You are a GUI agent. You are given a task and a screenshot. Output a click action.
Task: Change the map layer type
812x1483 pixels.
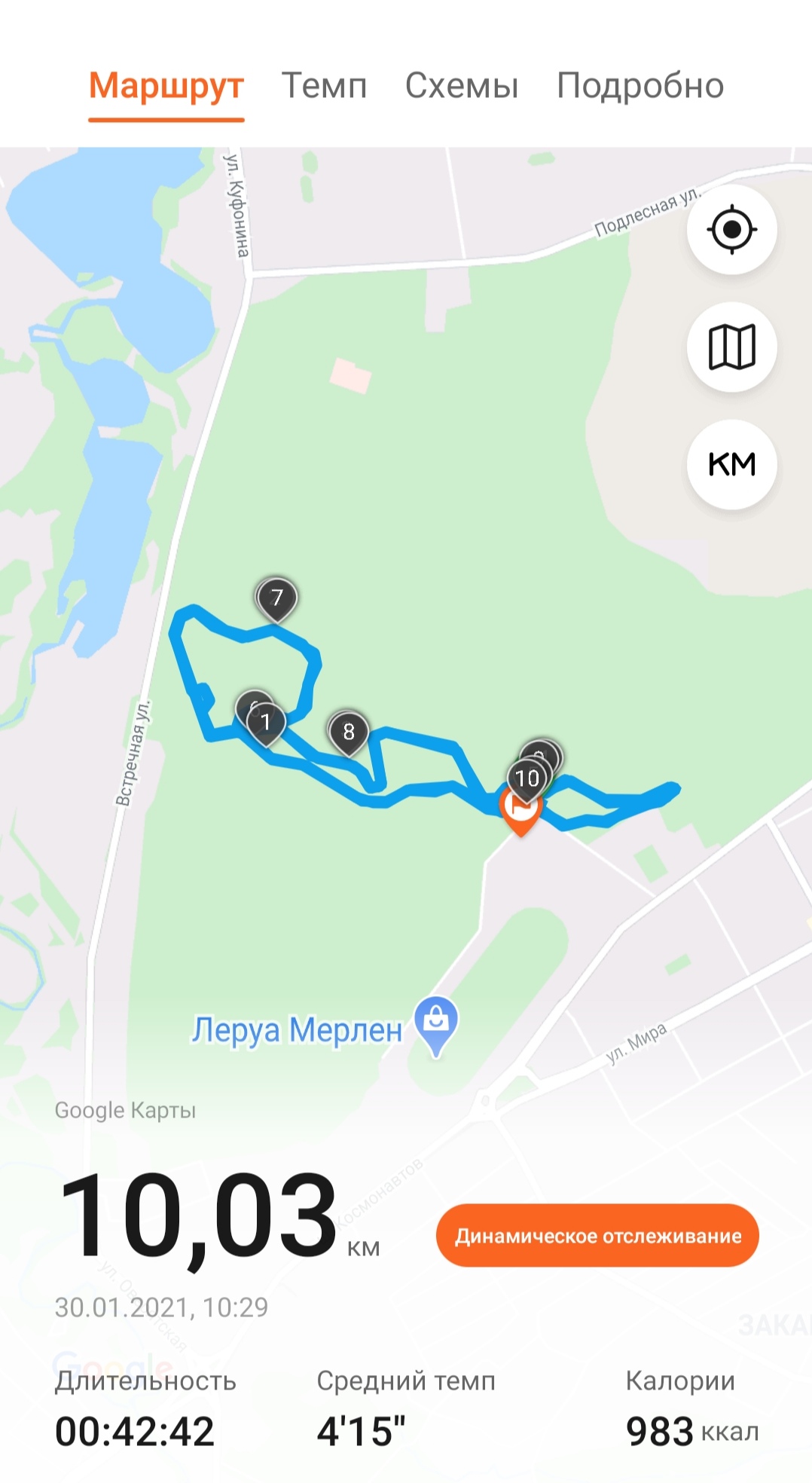(731, 347)
